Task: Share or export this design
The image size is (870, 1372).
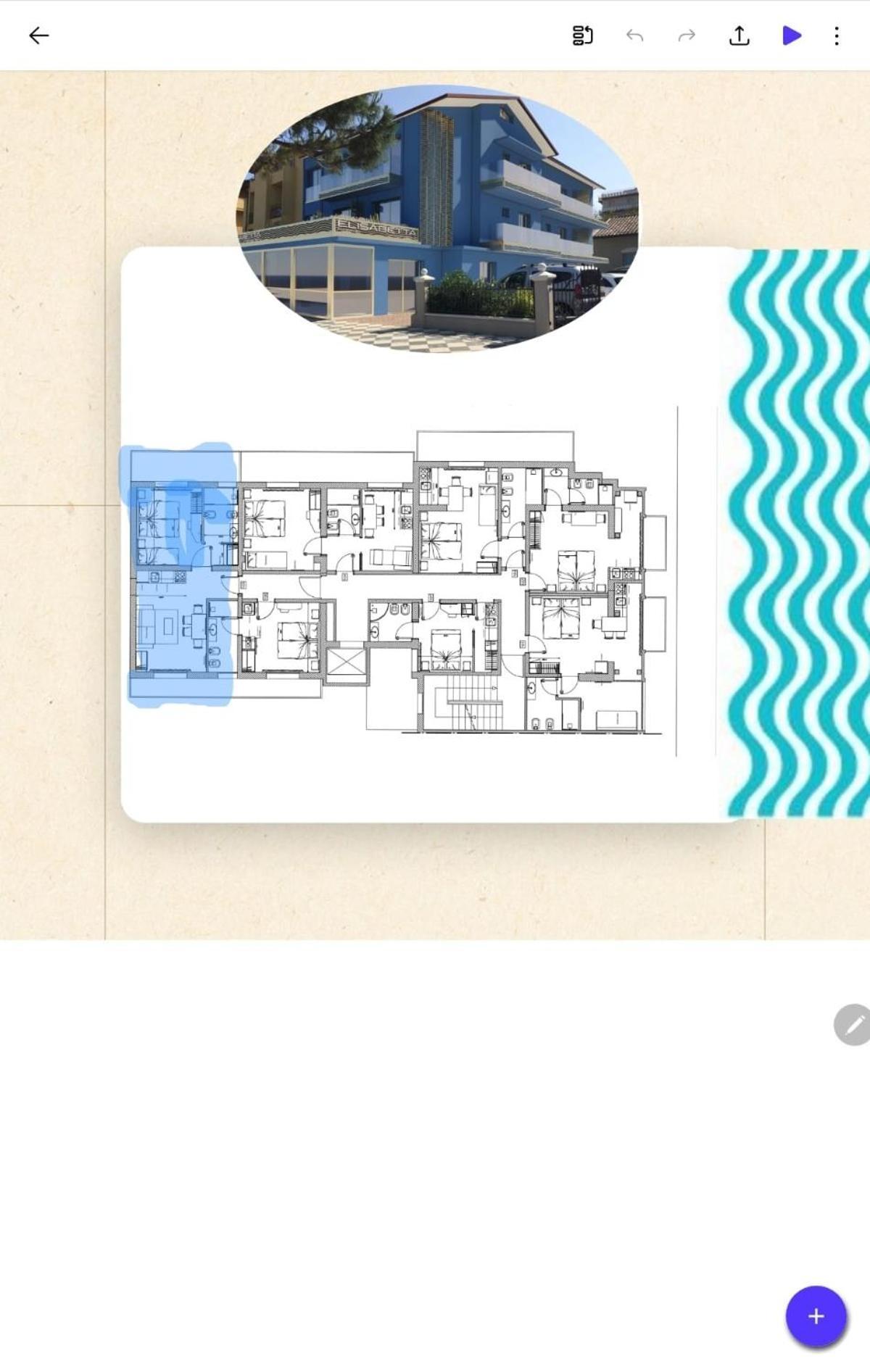Action: point(739,36)
